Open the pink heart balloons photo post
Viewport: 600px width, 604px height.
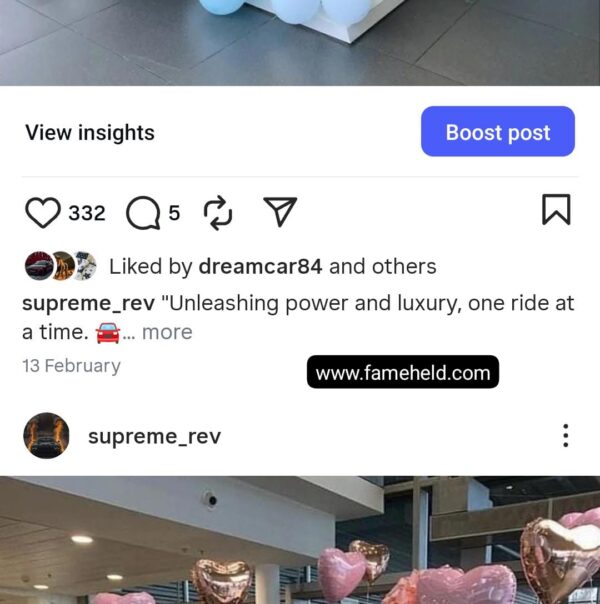coord(300,545)
